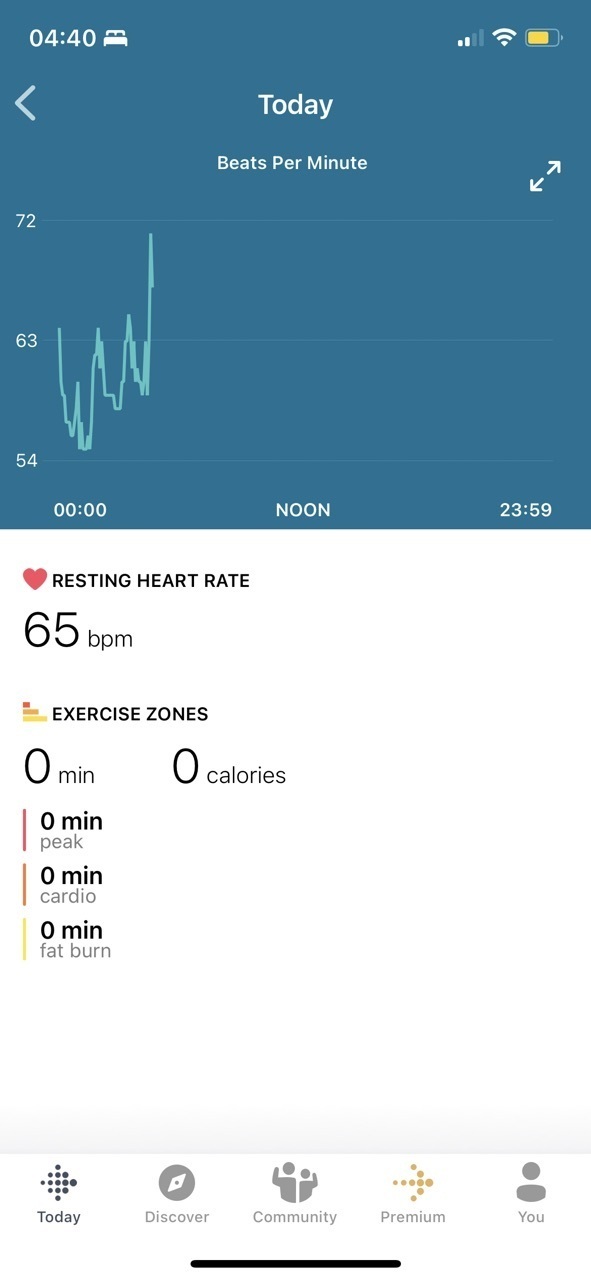The width and height of the screenshot is (591, 1280).
Task: Switch to the Community tab
Action: click(x=295, y=1194)
